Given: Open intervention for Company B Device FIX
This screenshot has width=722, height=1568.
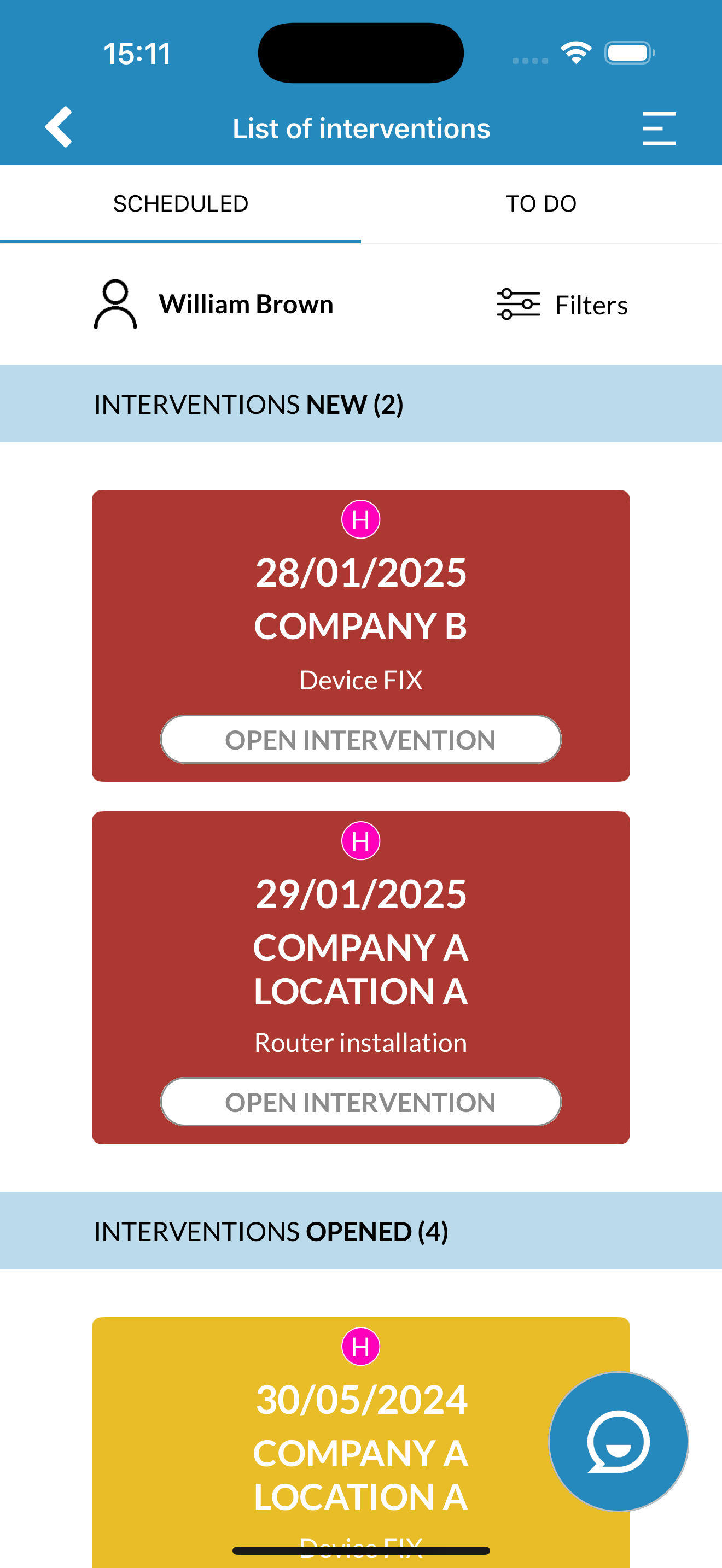Looking at the screenshot, I should 360,739.
